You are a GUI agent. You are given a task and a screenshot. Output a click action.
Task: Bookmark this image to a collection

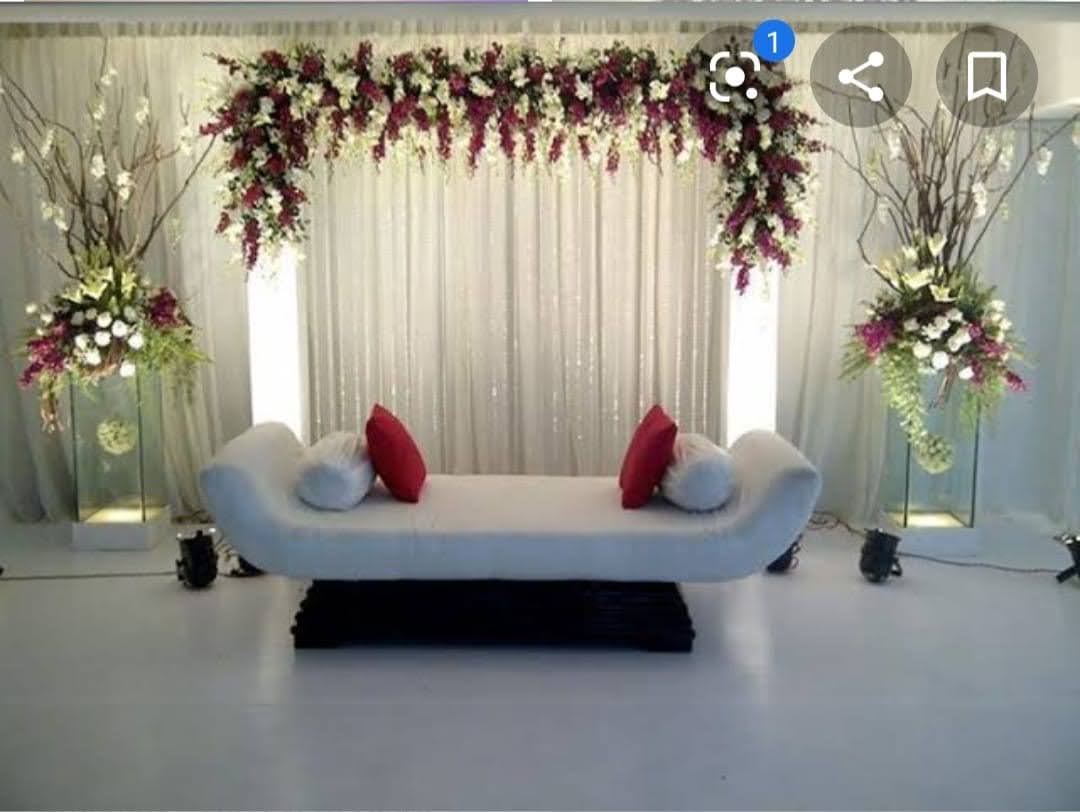click(x=986, y=77)
